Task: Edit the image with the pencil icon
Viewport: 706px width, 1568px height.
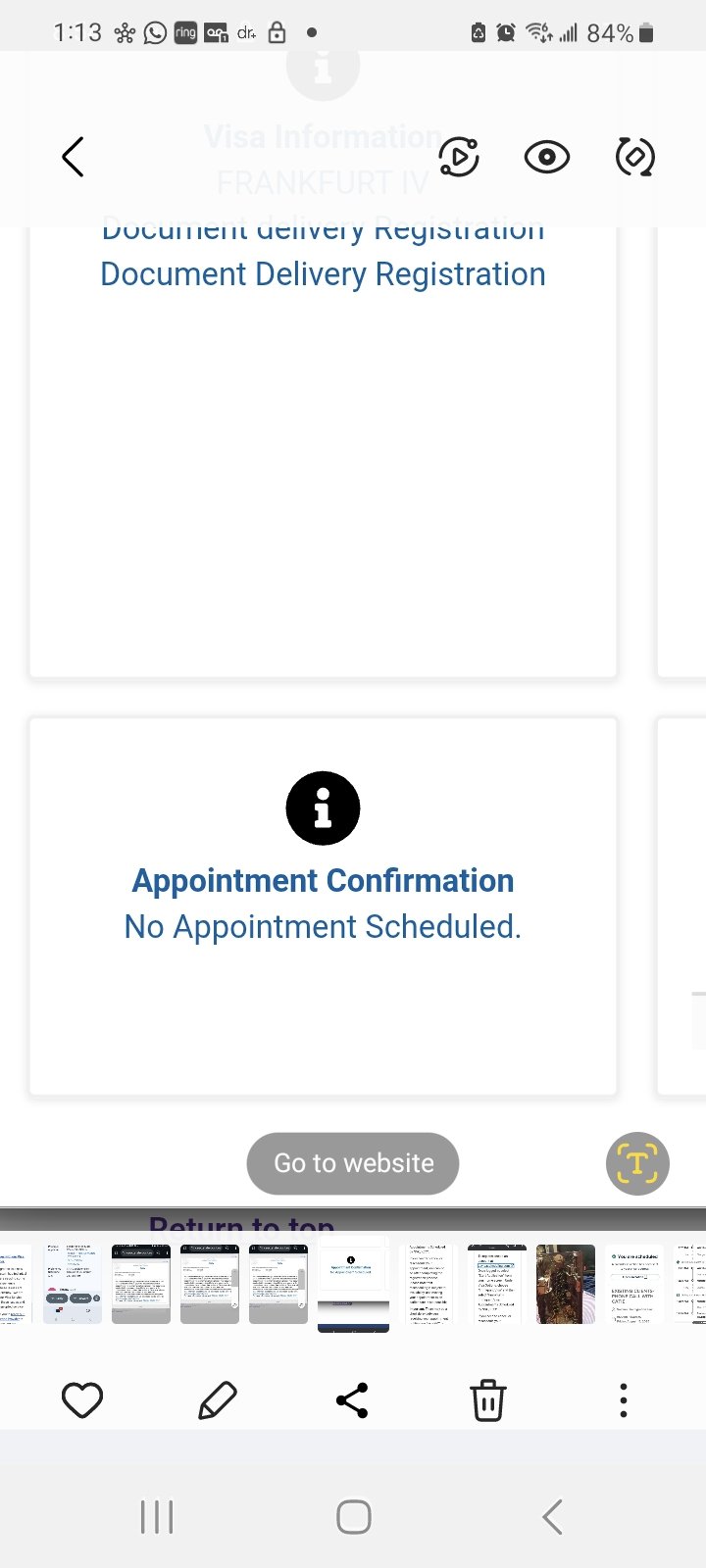Action: 218,1400
